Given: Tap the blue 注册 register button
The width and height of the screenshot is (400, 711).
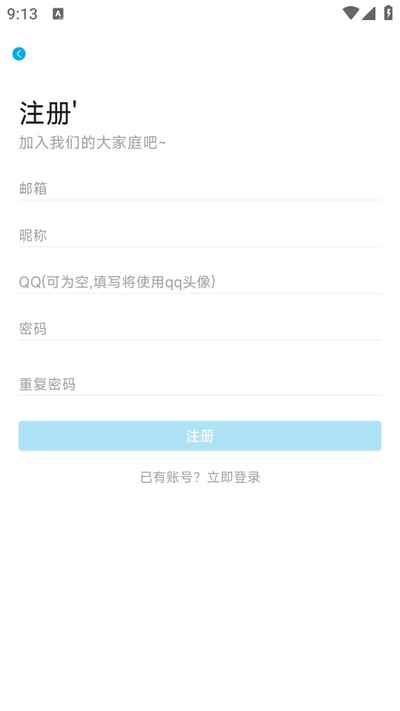Looking at the screenshot, I should [x=200, y=436].
